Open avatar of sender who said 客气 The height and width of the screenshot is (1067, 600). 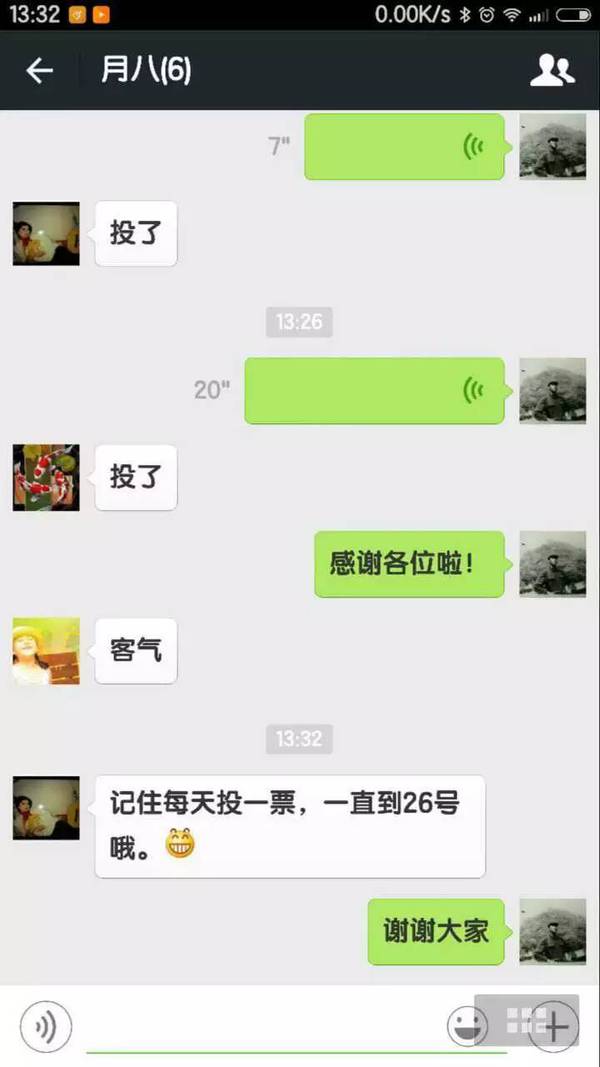46,651
